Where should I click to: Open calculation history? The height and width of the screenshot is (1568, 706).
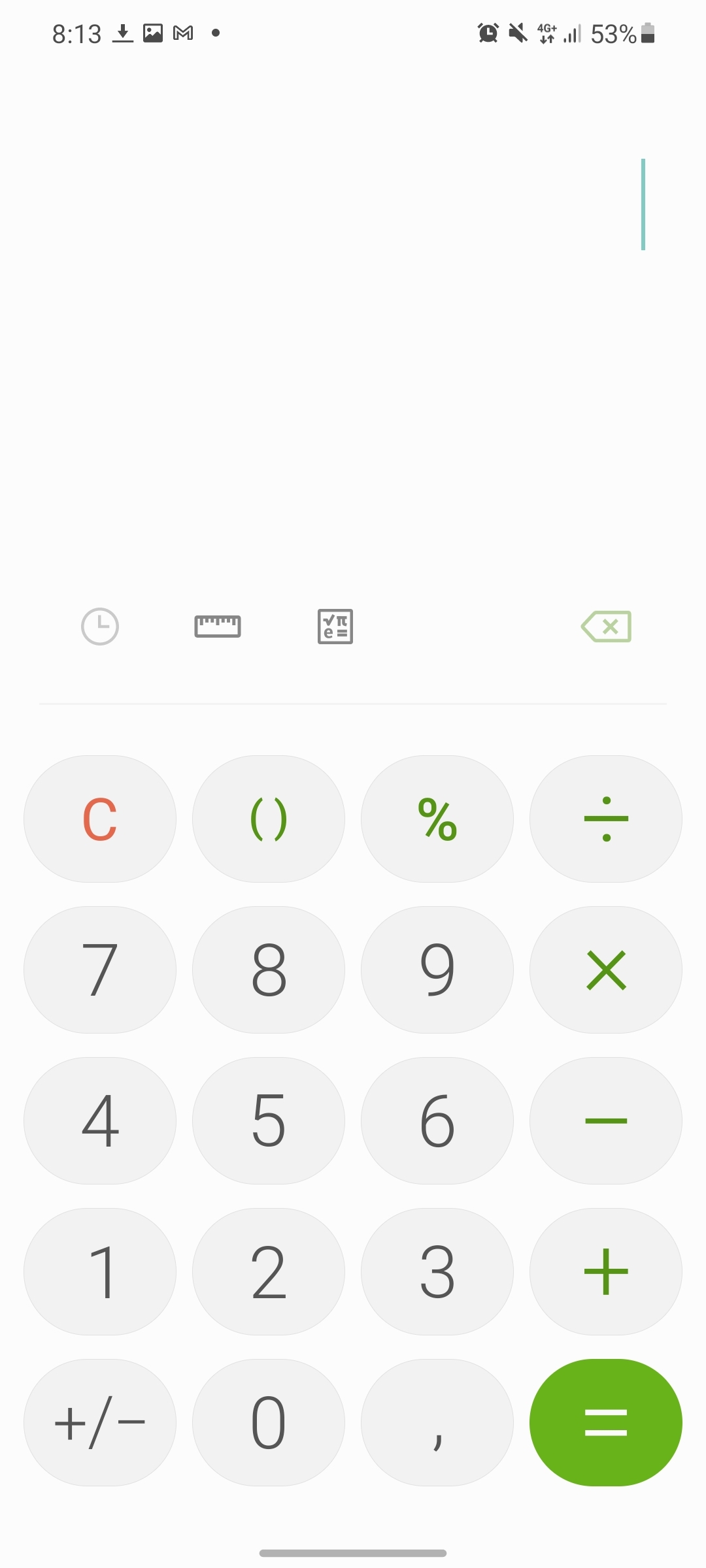pos(100,627)
